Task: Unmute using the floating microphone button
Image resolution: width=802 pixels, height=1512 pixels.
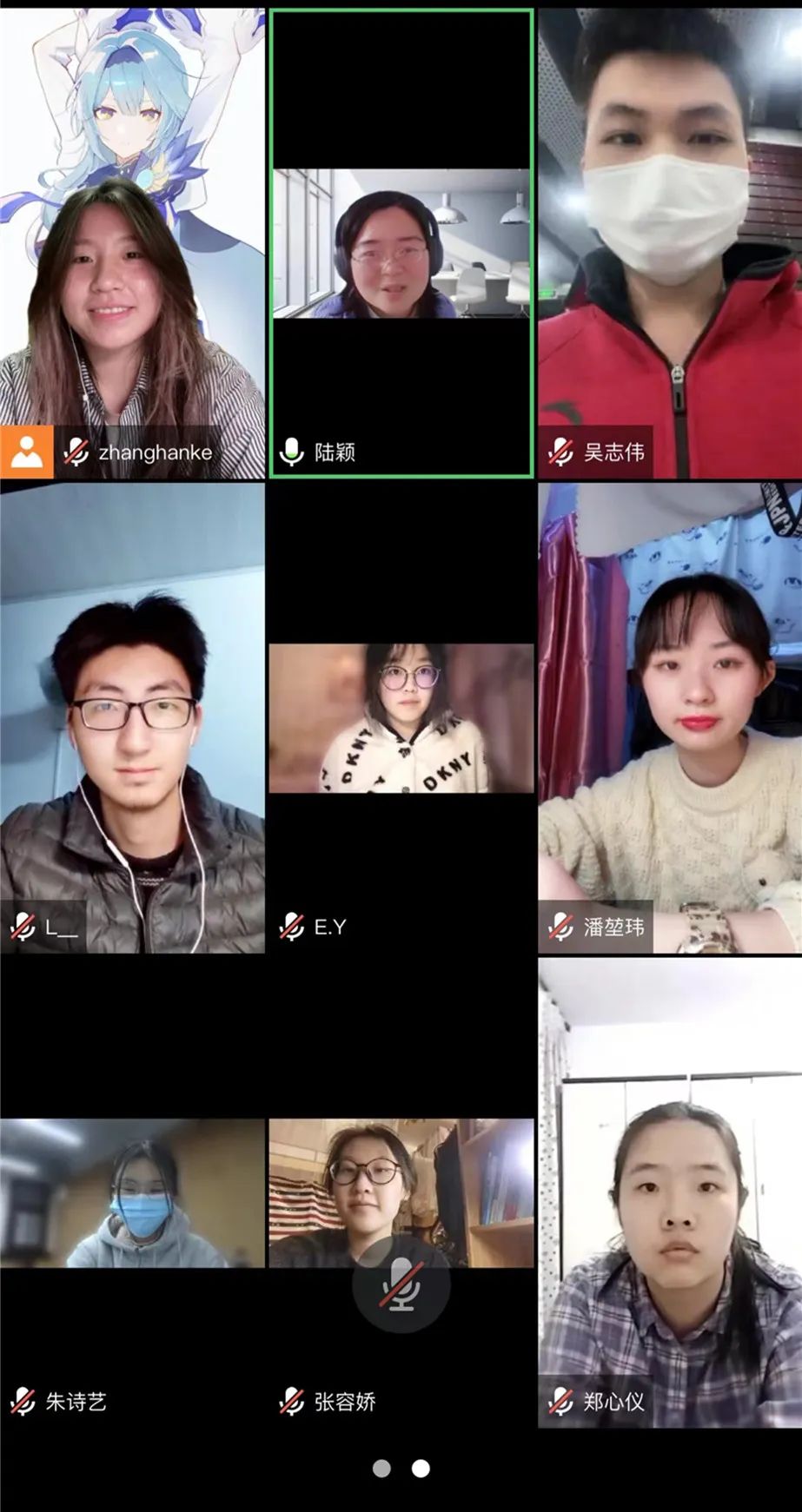Action: coord(401,1284)
